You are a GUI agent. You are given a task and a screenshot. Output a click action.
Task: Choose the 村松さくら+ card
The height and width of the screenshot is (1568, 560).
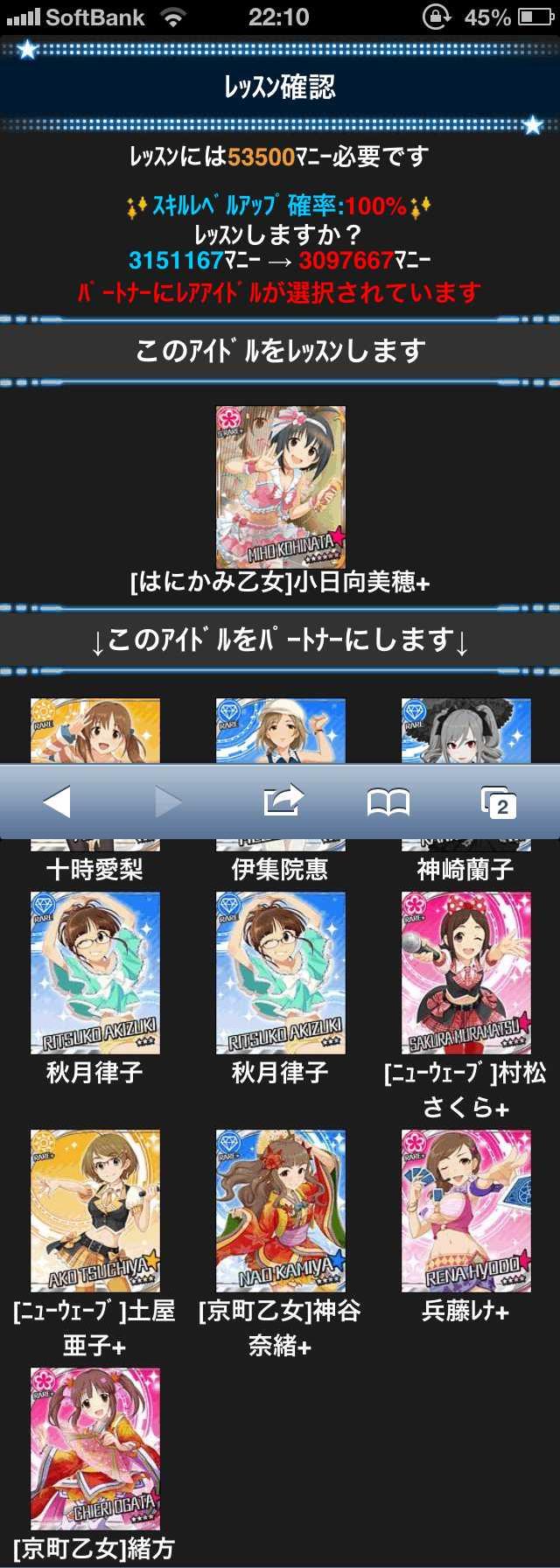[x=466, y=972]
